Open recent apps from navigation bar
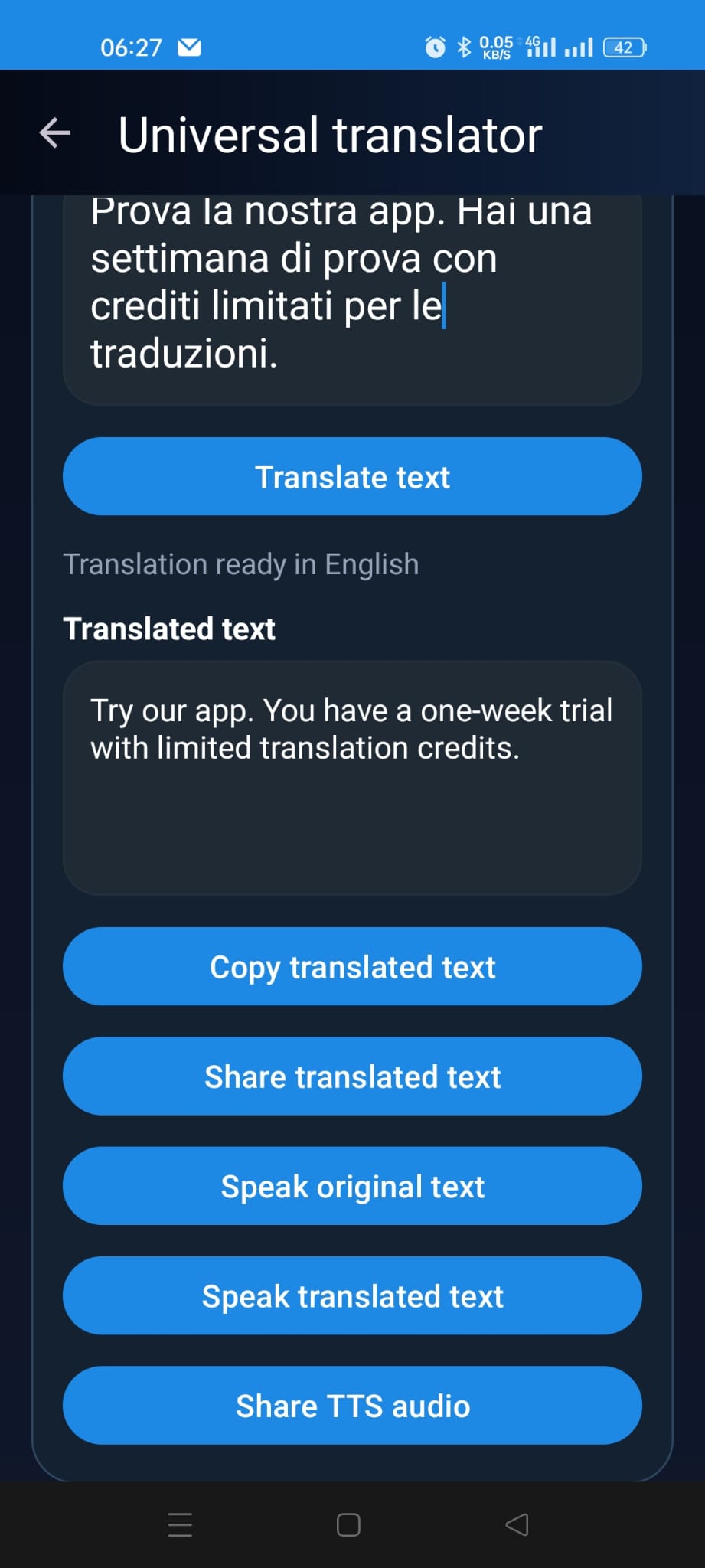 180,1524
